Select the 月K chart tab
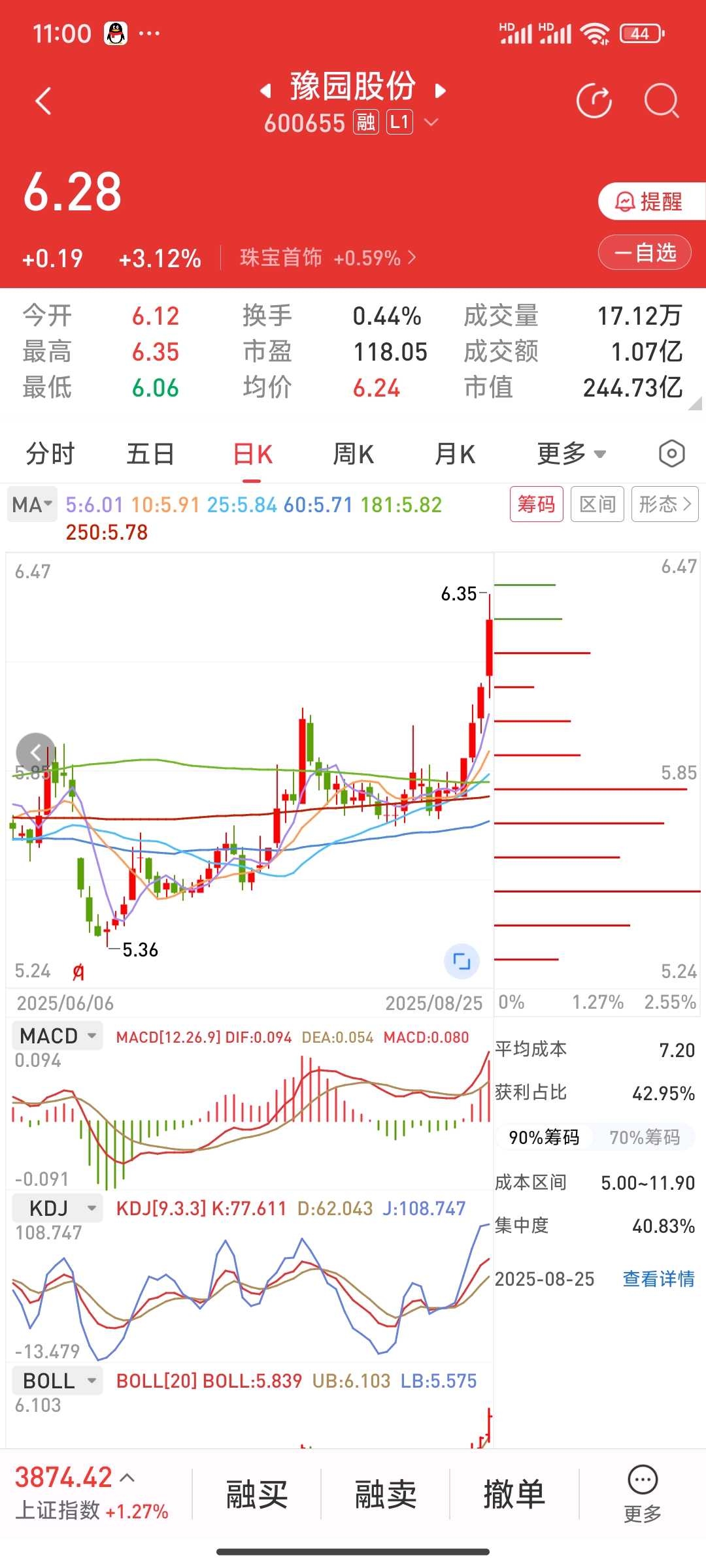 (x=455, y=453)
